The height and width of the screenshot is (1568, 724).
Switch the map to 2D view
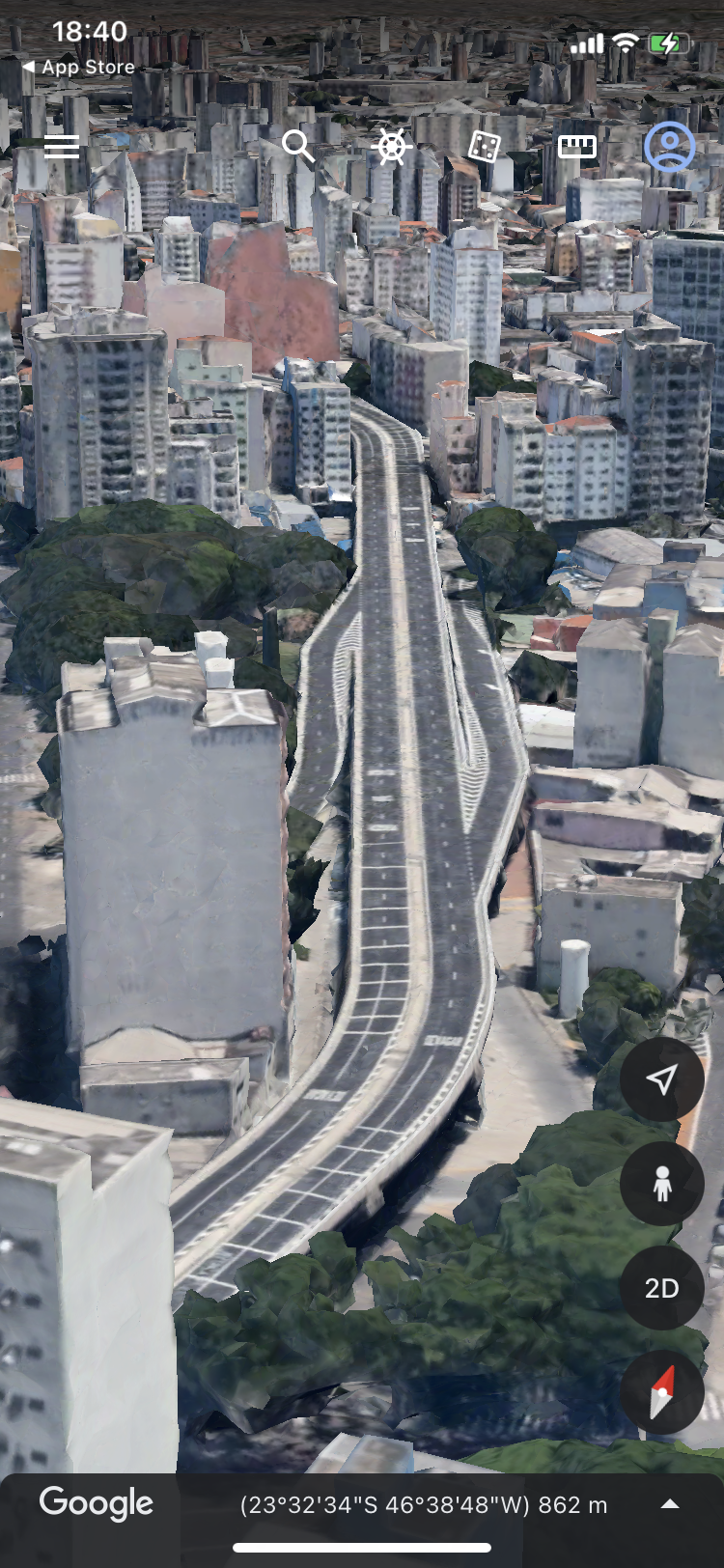click(x=661, y=1288)
